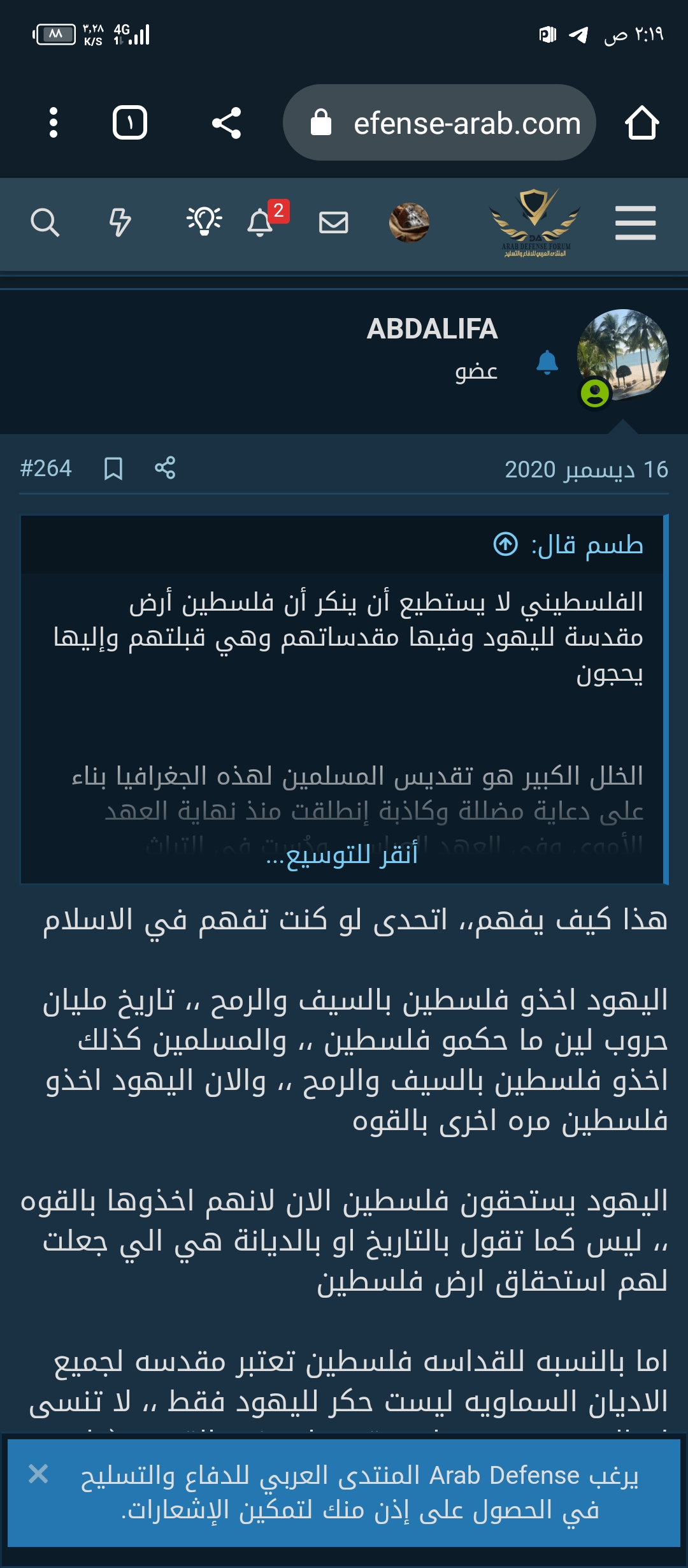688x1568 pixels.
Task: Open the private messages inbox
Action: pos(333,223)
